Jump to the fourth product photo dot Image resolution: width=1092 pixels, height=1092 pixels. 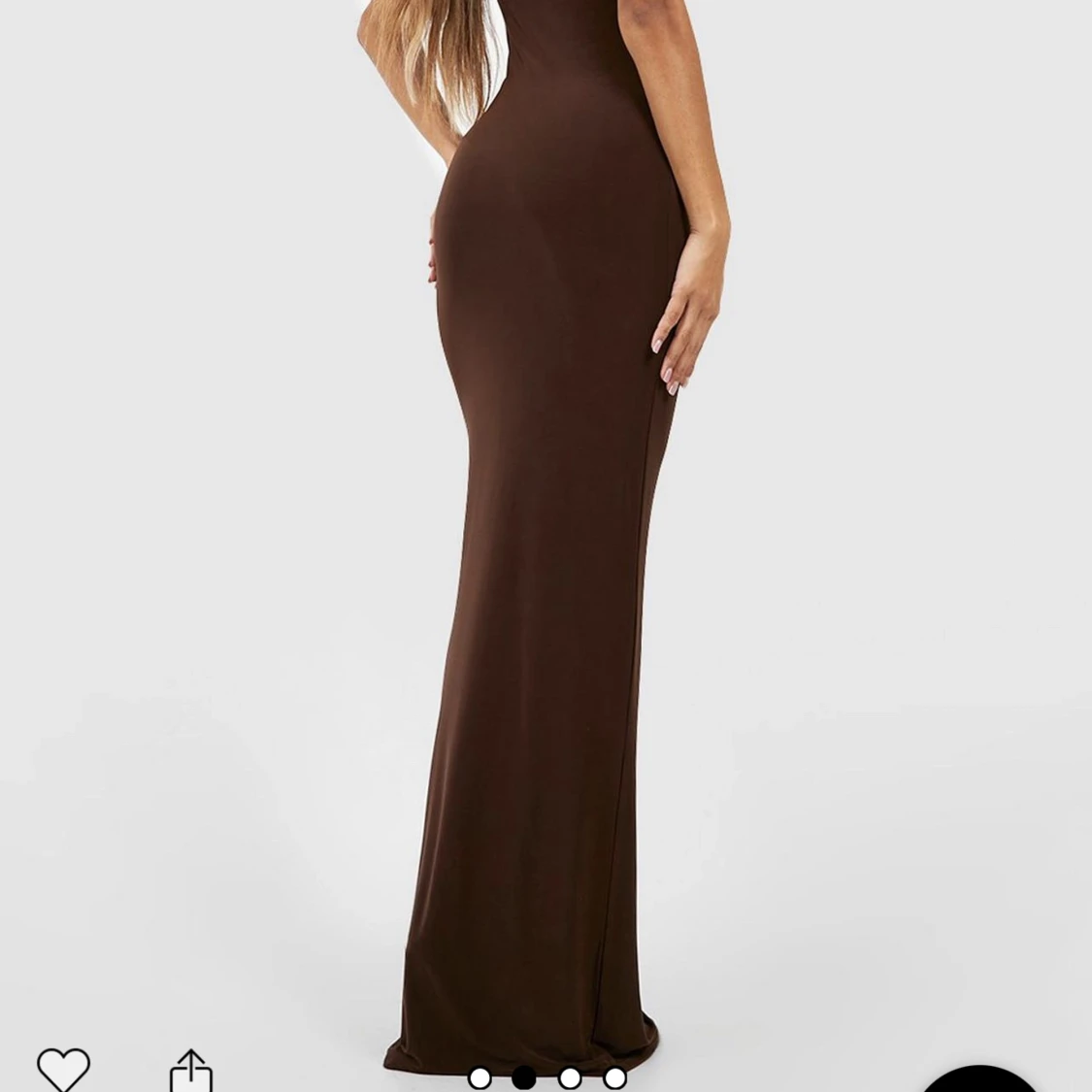click(x=614, y=1077)
